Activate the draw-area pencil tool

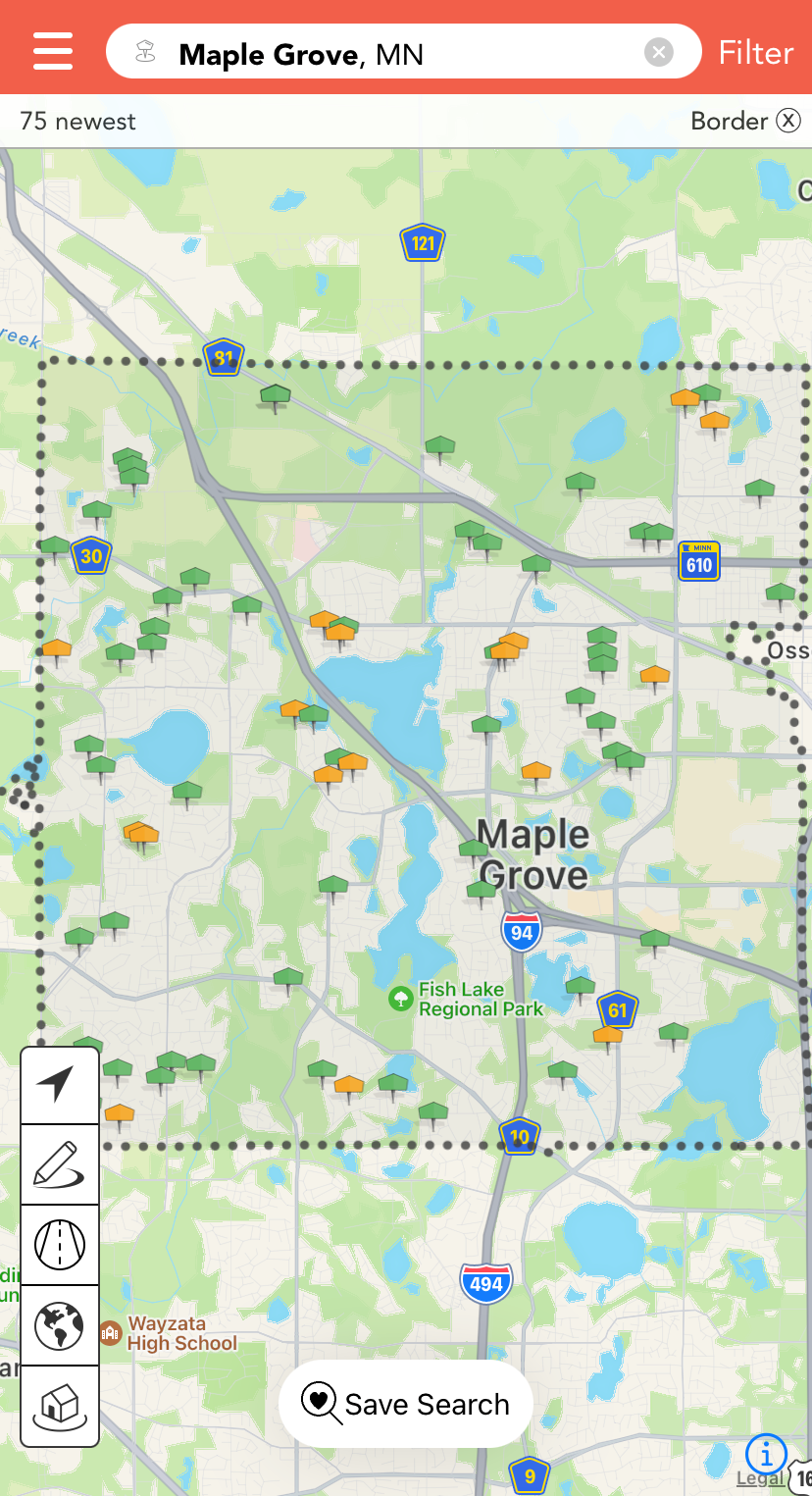(x=59, y=1164)
